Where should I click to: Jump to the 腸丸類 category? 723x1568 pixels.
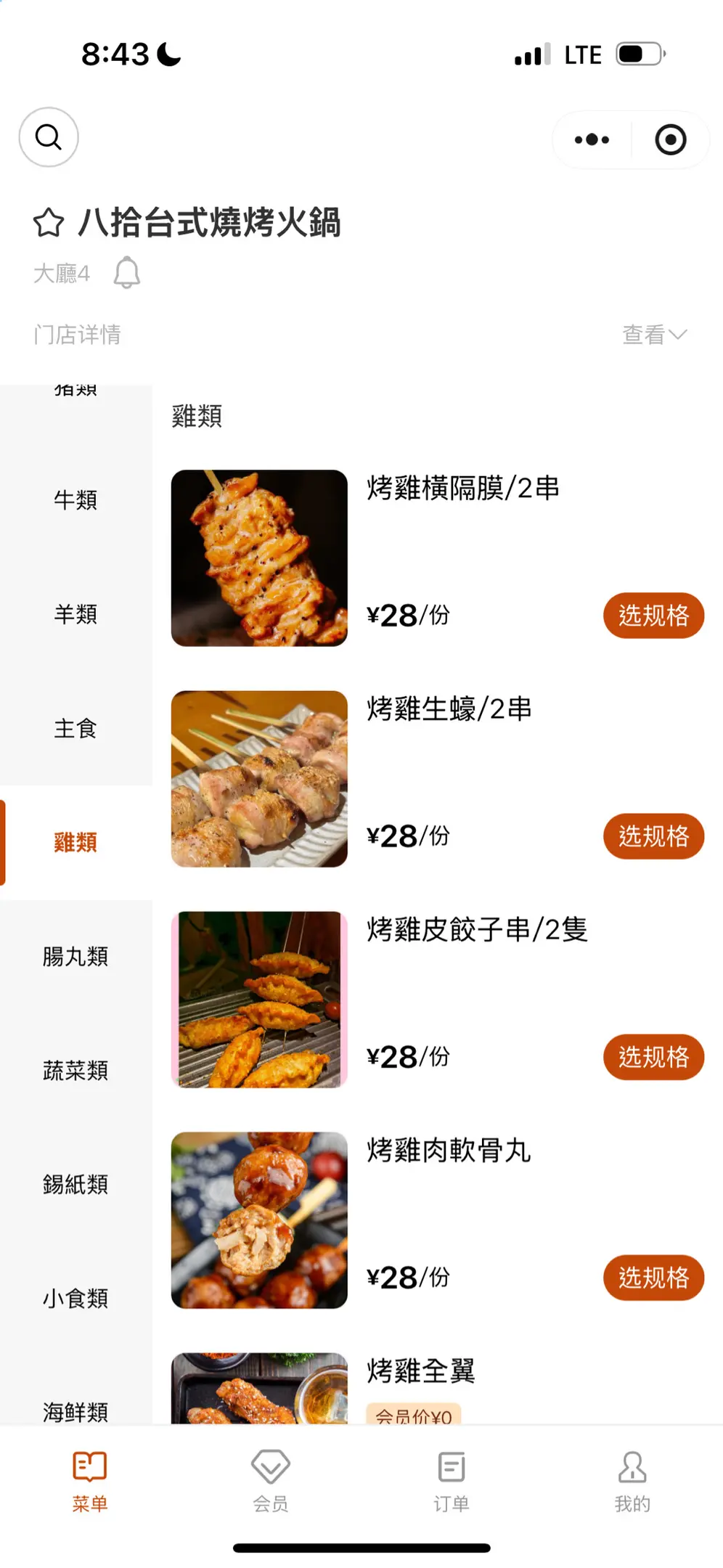point(75,957)
